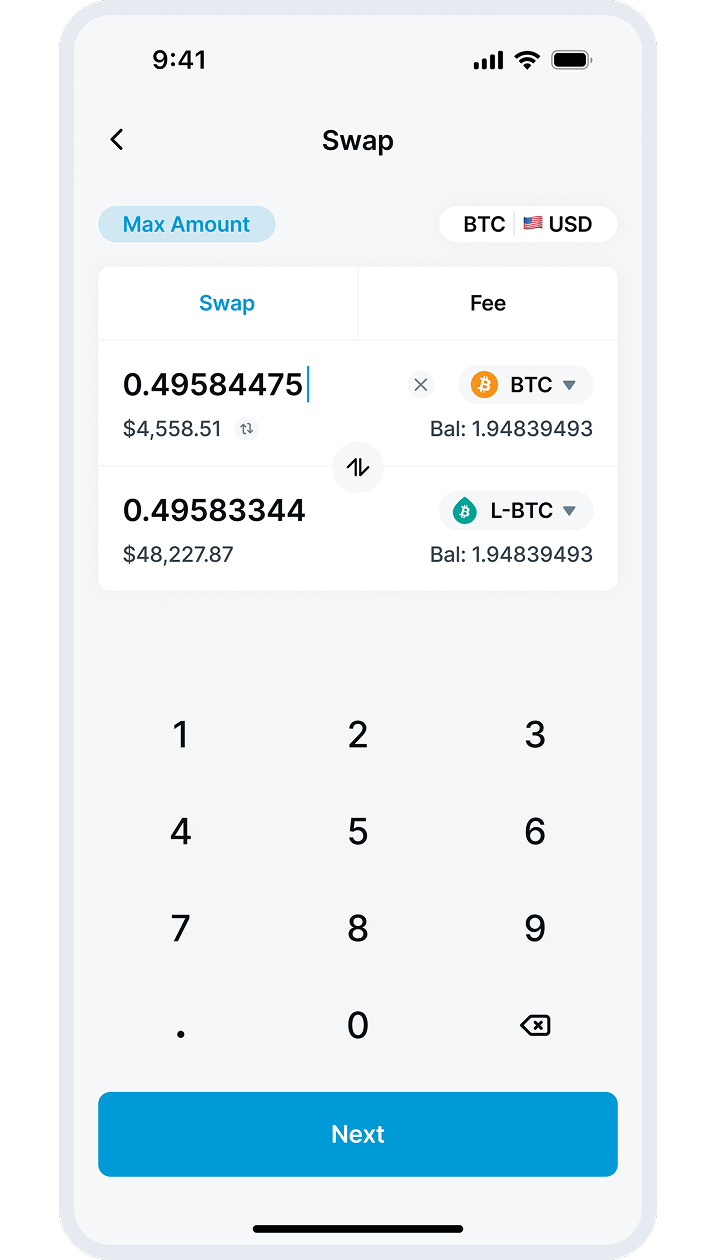The image size is (716, 1260).
Task: Go back from the Swap screen
Action: (117, 140)
